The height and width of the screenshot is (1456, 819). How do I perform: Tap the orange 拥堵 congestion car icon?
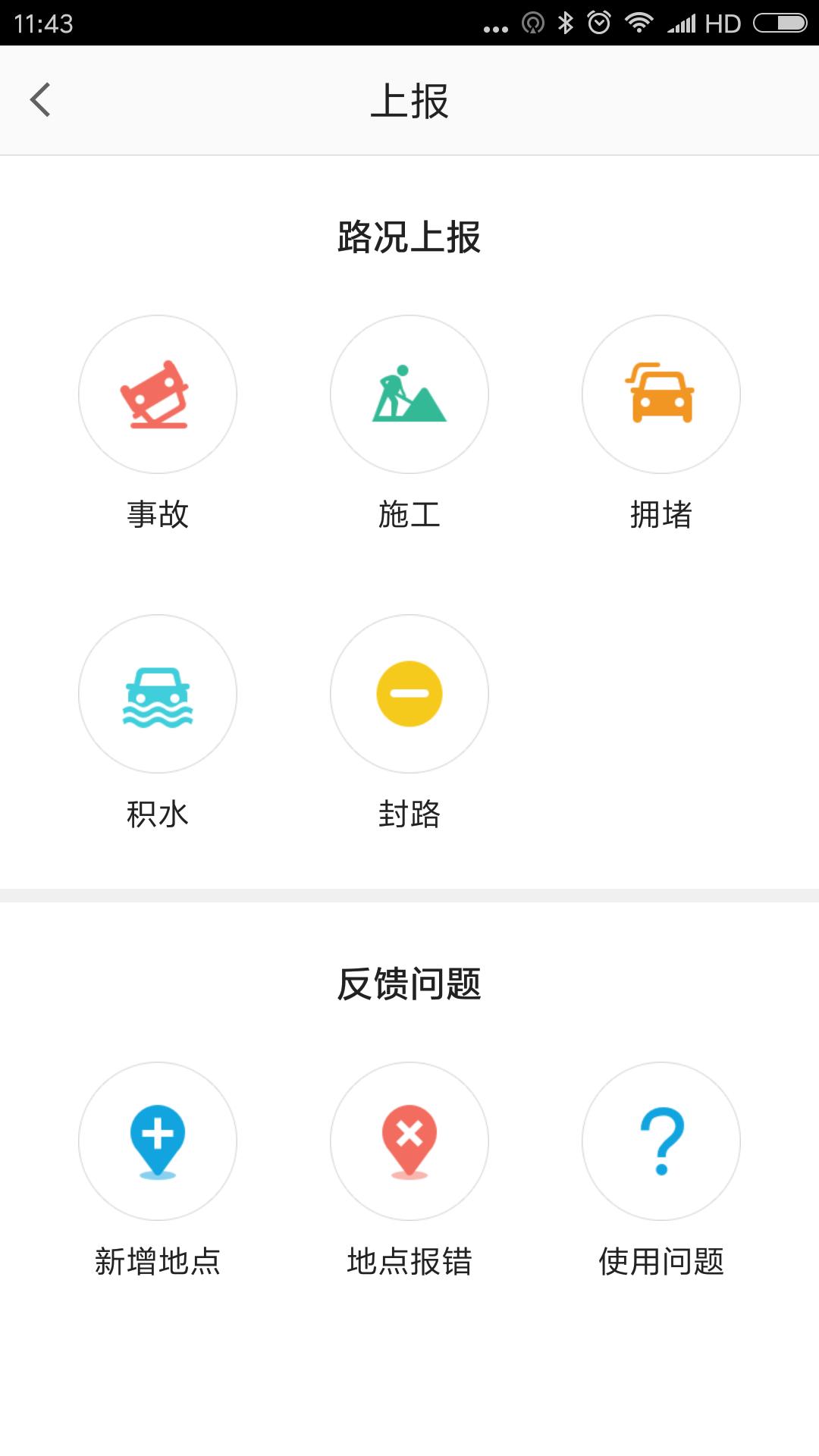click(x=661, y=394)
